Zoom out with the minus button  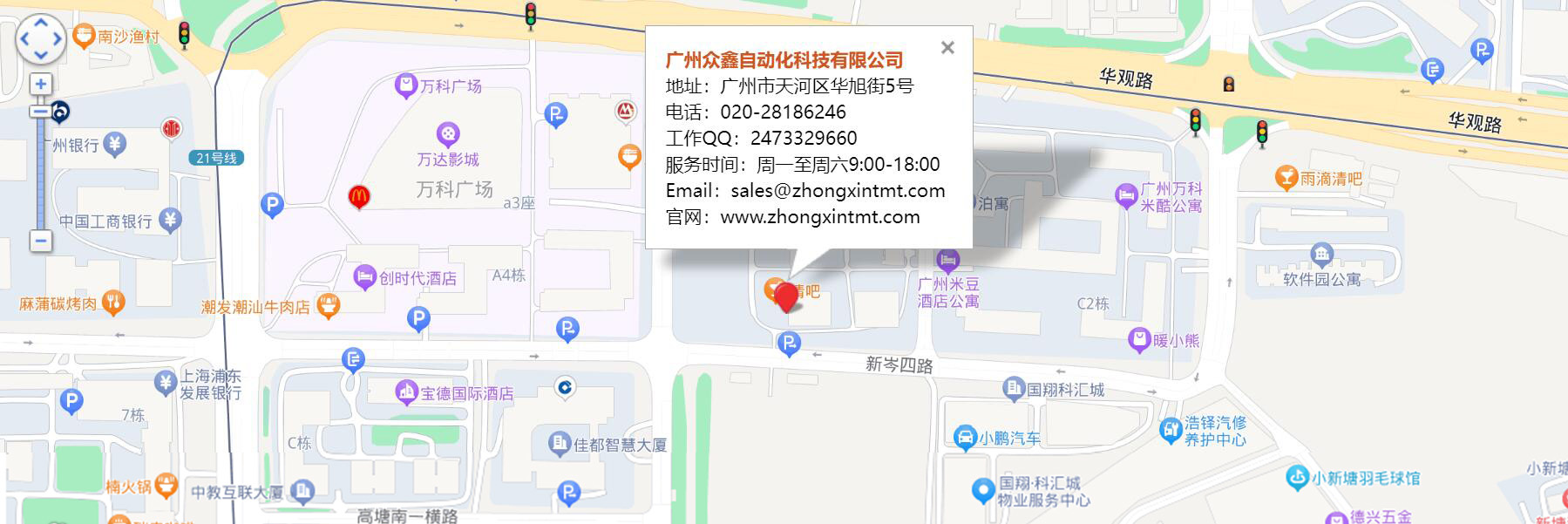coord(40,242)
